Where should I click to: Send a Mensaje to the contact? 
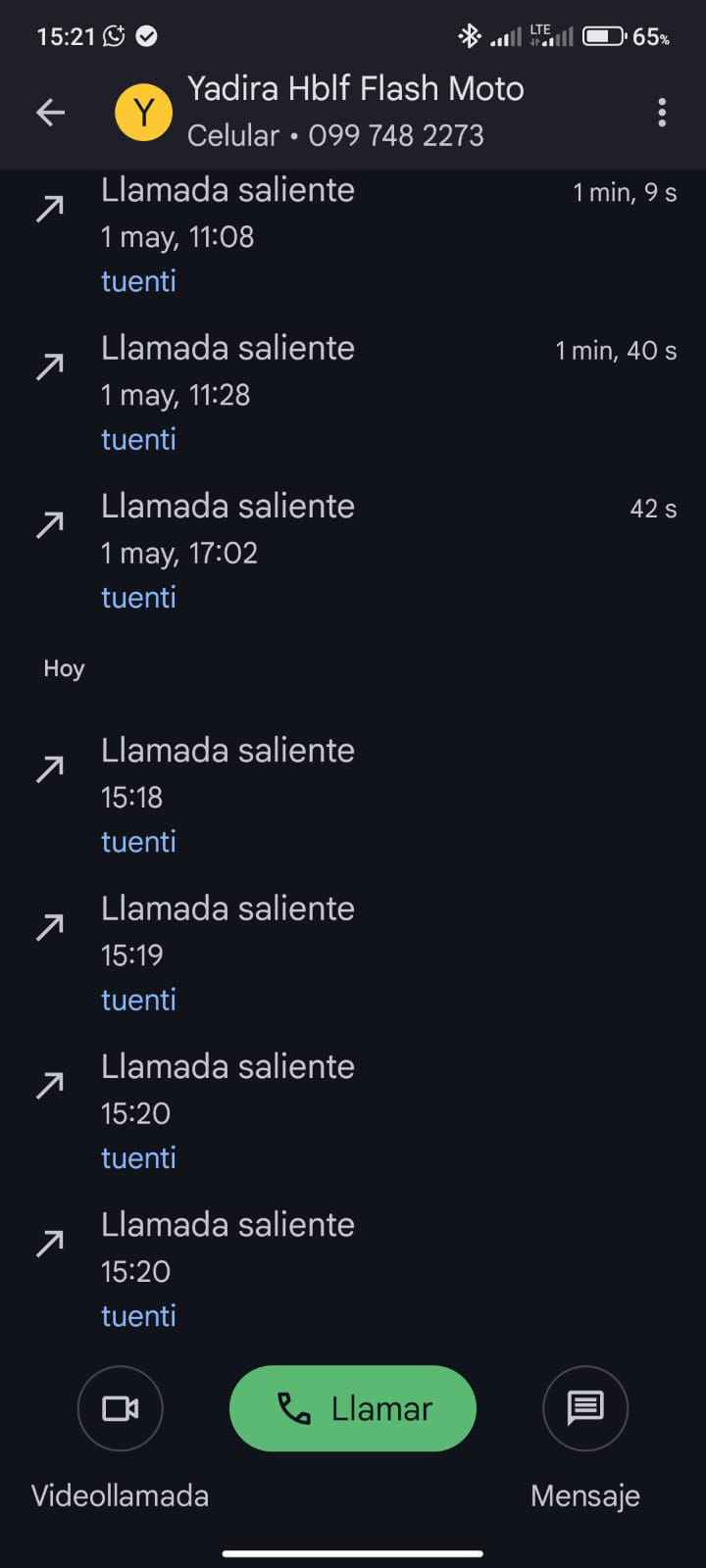[x=585, y=1408]
